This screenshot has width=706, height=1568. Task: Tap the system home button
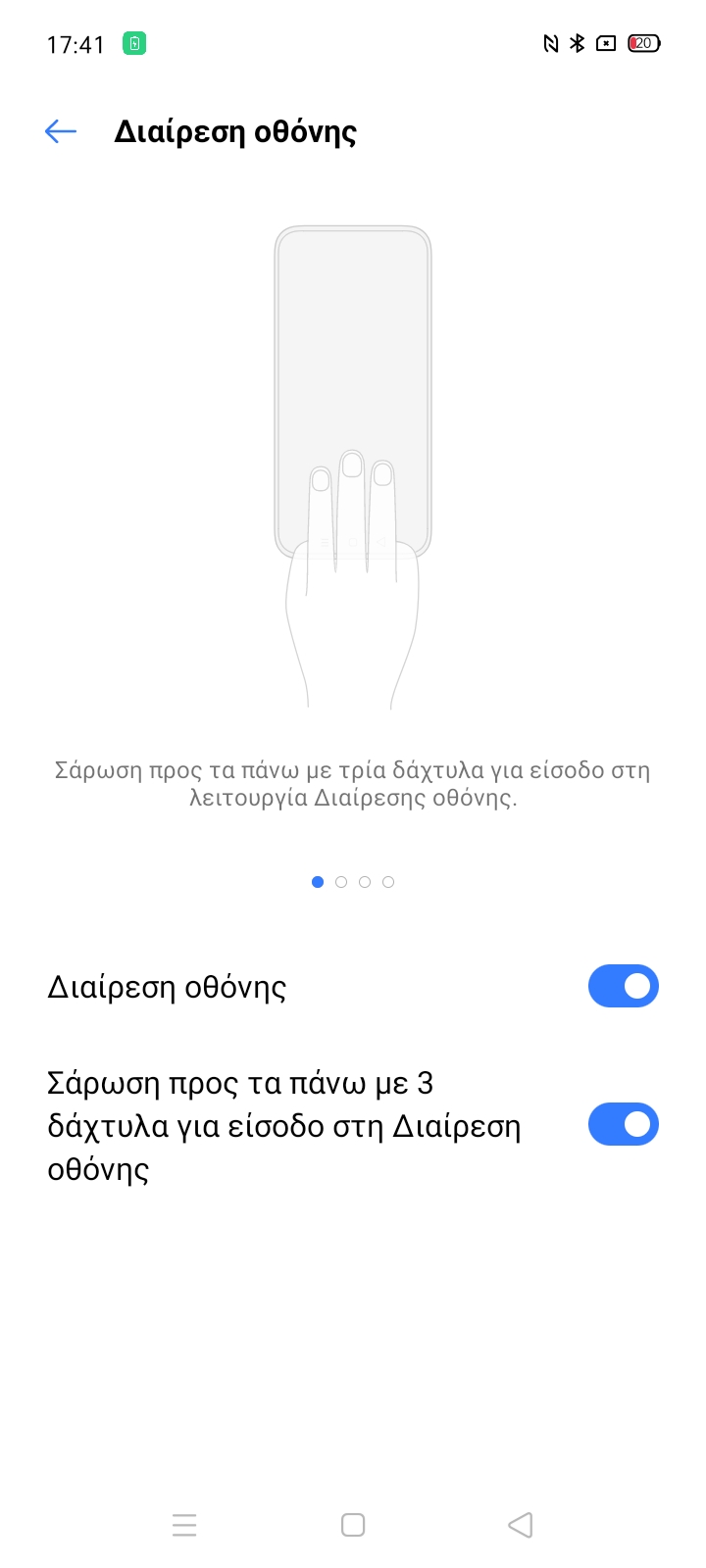pos(353,1525)
